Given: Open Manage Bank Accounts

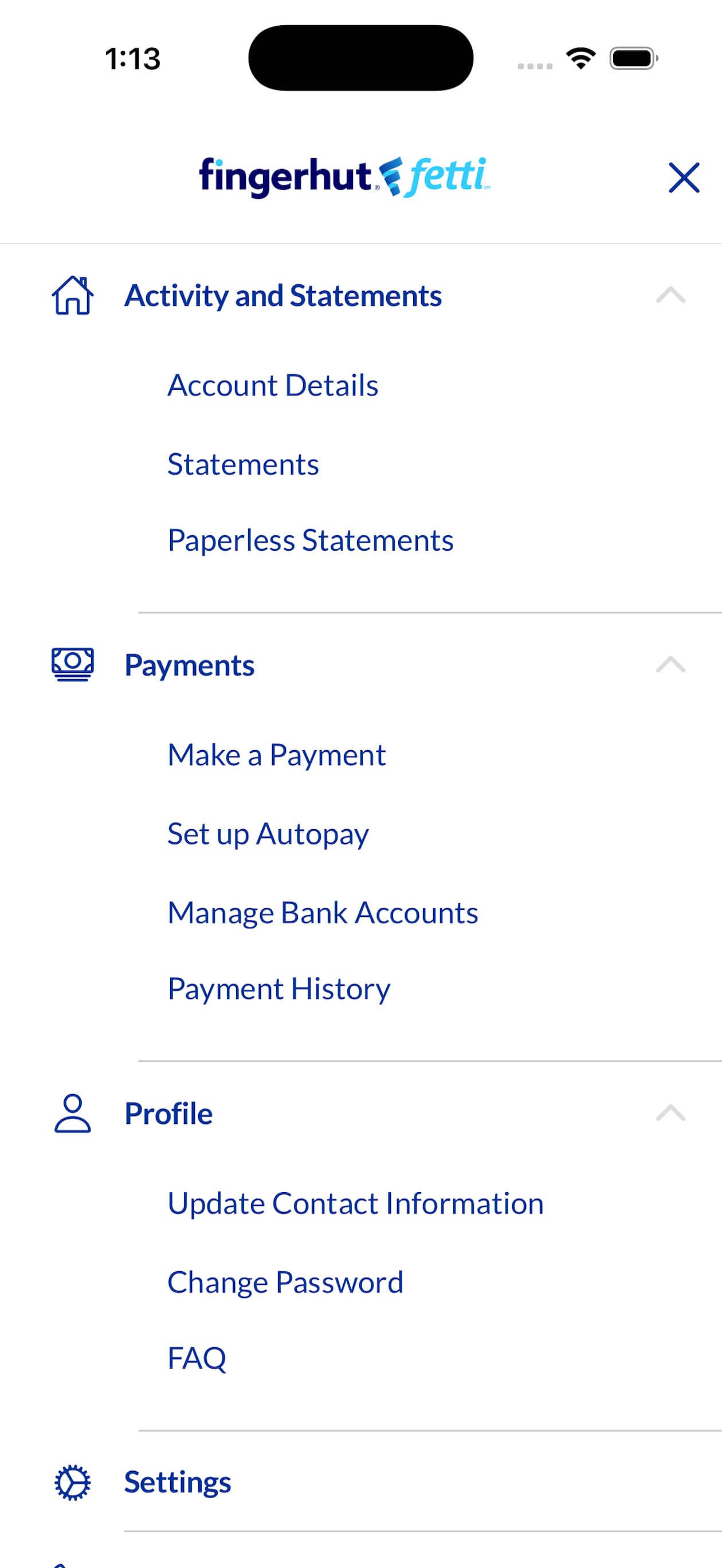Looking at the screenshot, I should click(323, 912).
